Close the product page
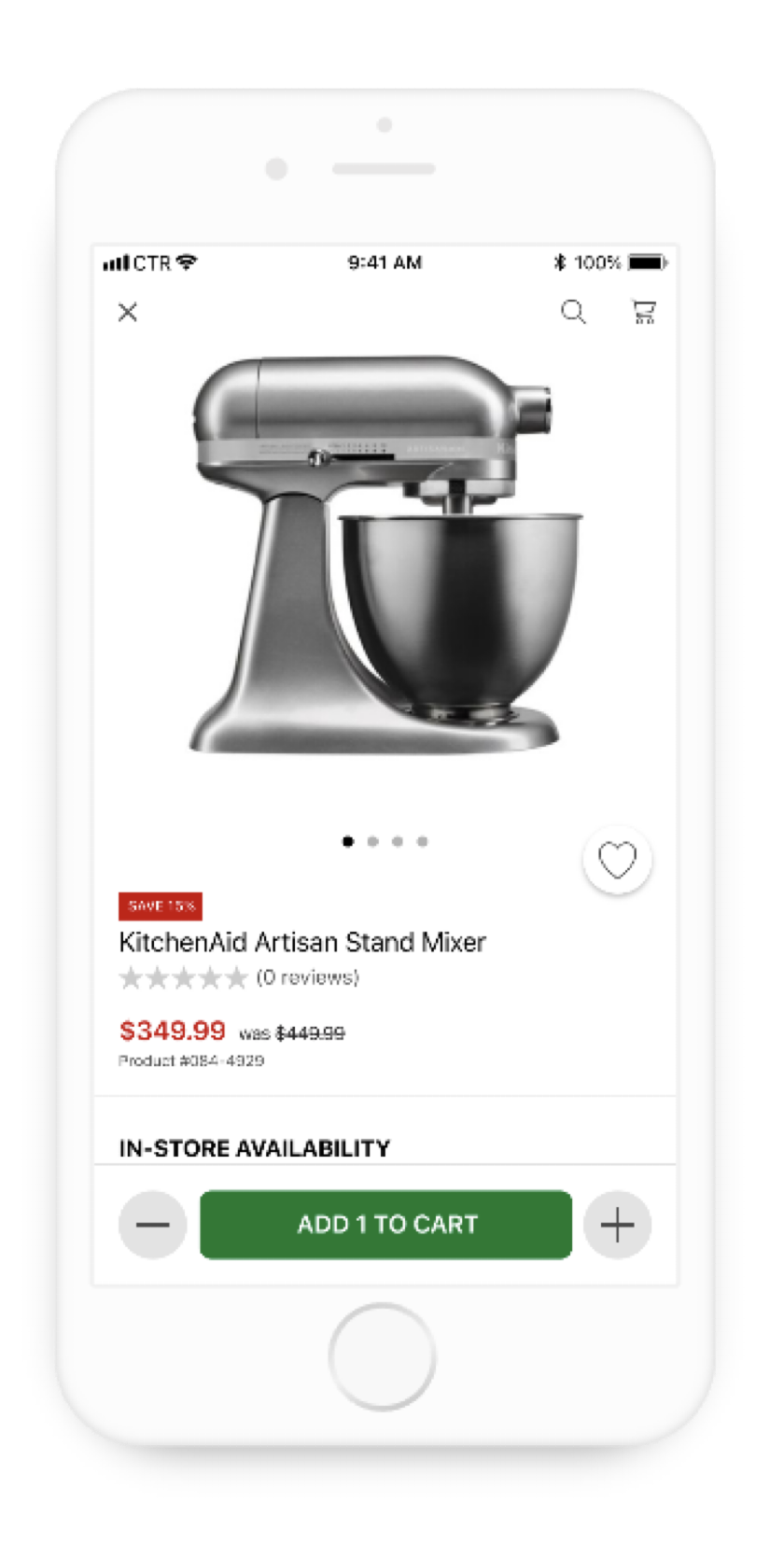Image resolution: width=784 pixels, height=1544 pixels. pyautogui.click(x=128, y=312)
